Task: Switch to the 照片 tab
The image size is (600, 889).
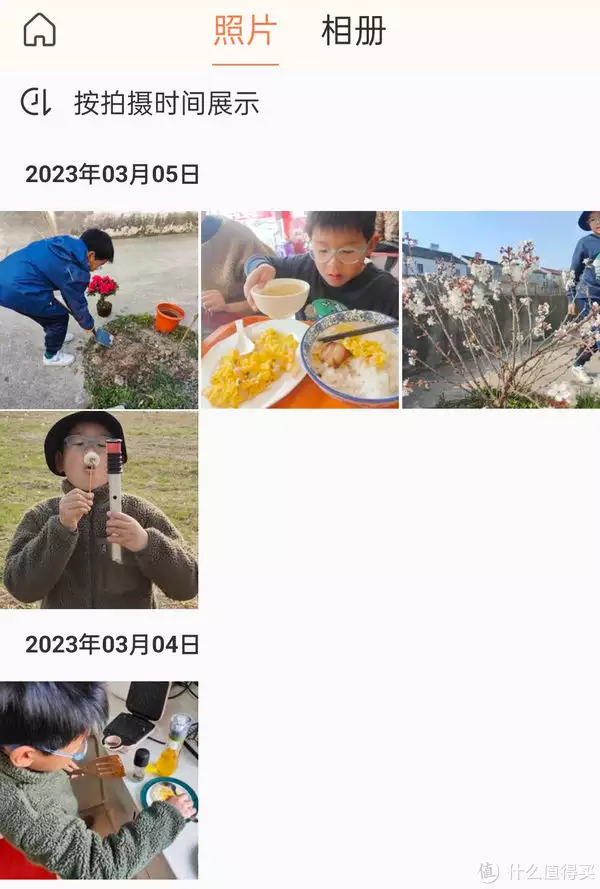Action: click(x=245, y=31)
